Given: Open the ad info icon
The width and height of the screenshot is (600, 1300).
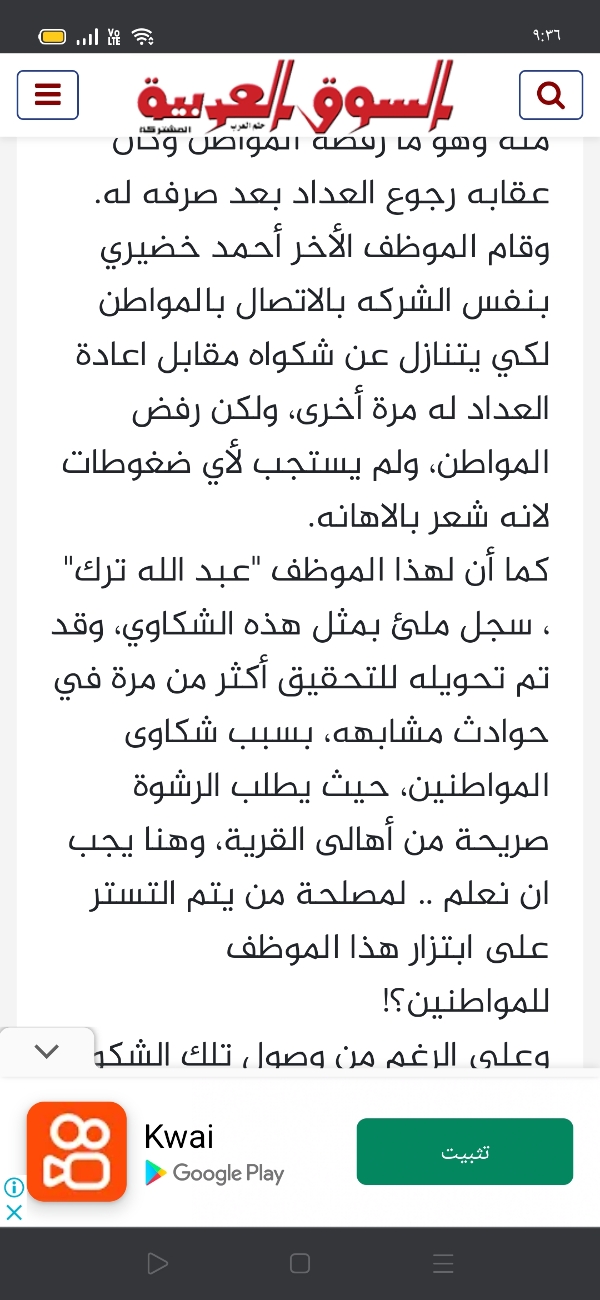Looking at the screenshot, I should pyautogui.click(x=14, y=1188).
